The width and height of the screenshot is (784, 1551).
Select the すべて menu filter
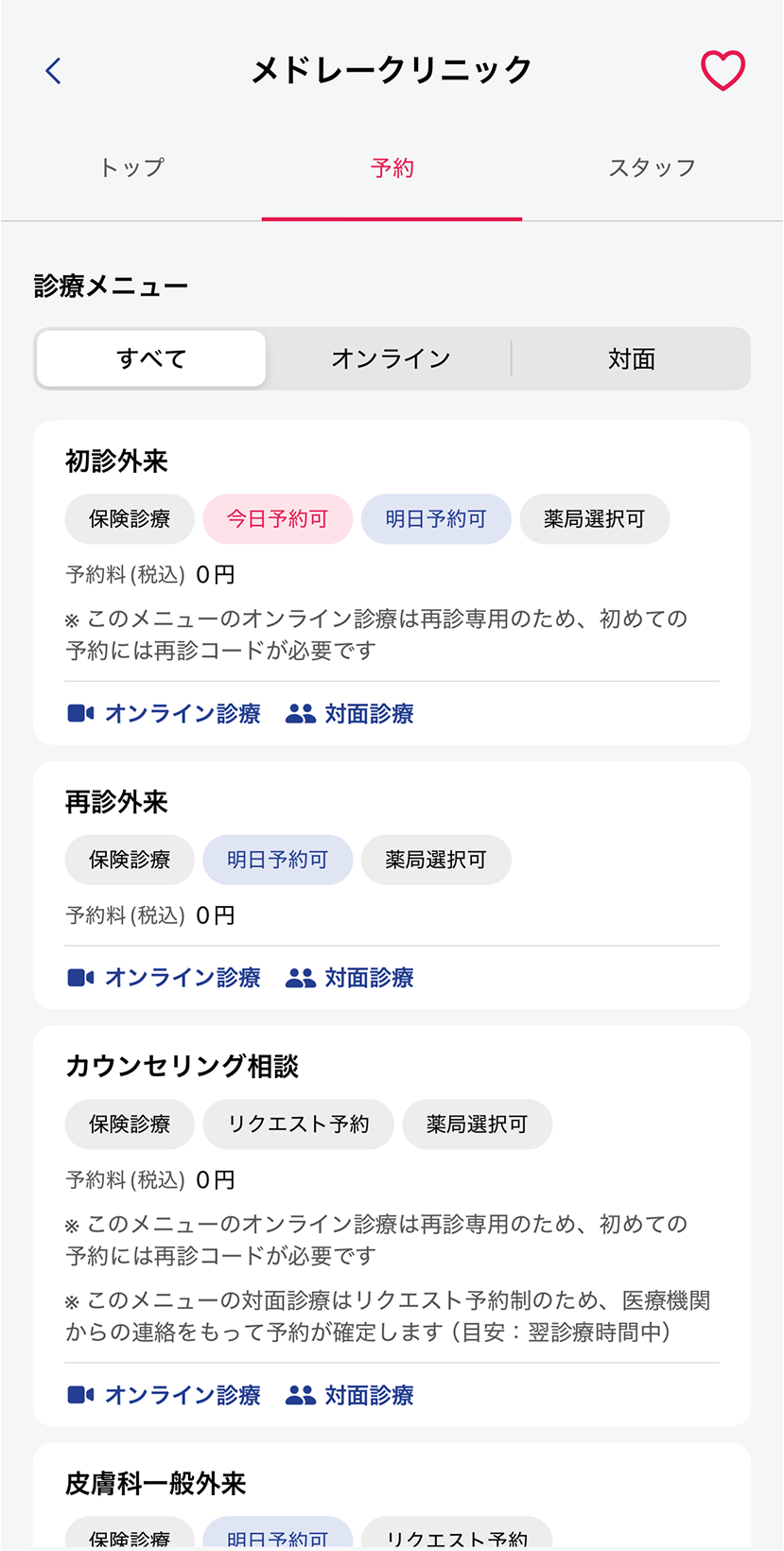click(x=151, y=358)
